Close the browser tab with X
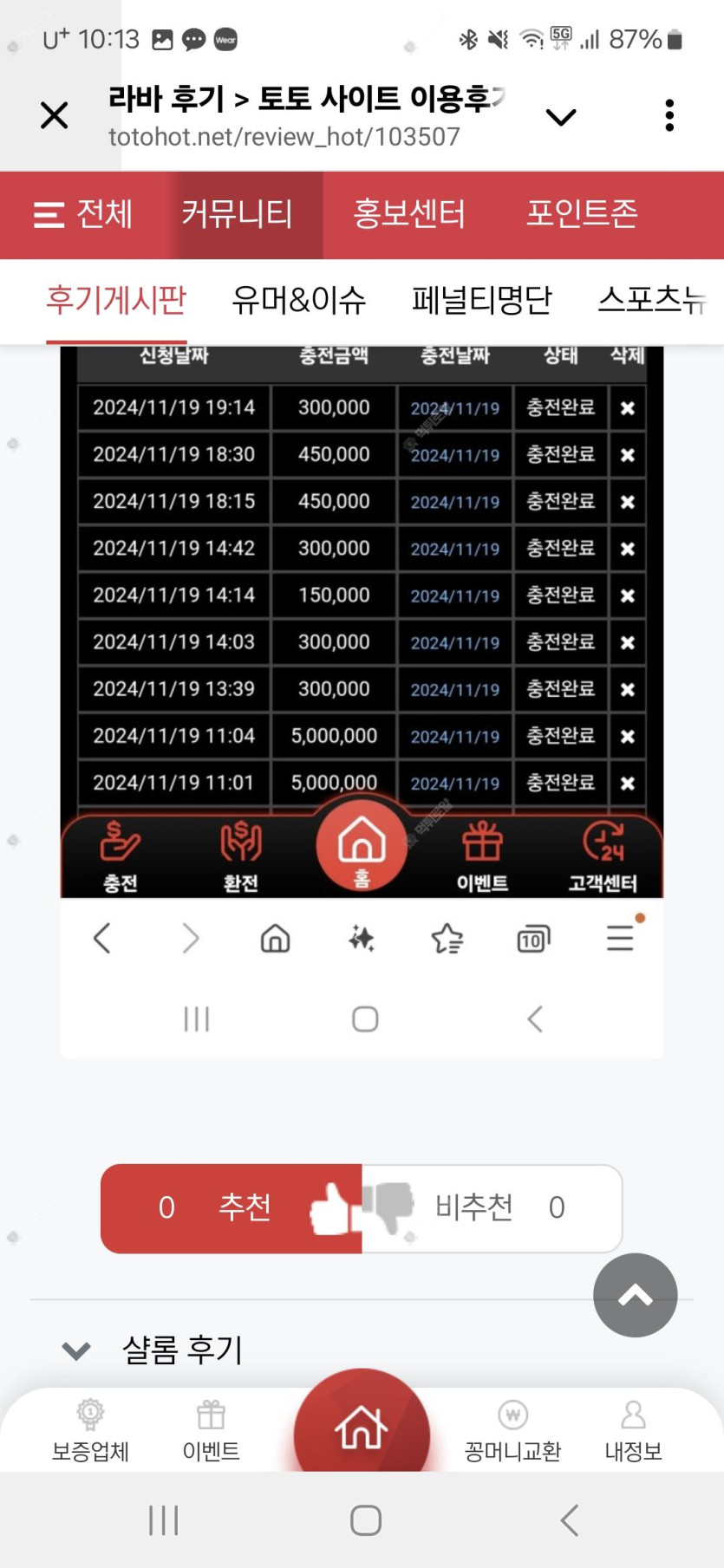The image size is (724, 1568). [54, 115]
